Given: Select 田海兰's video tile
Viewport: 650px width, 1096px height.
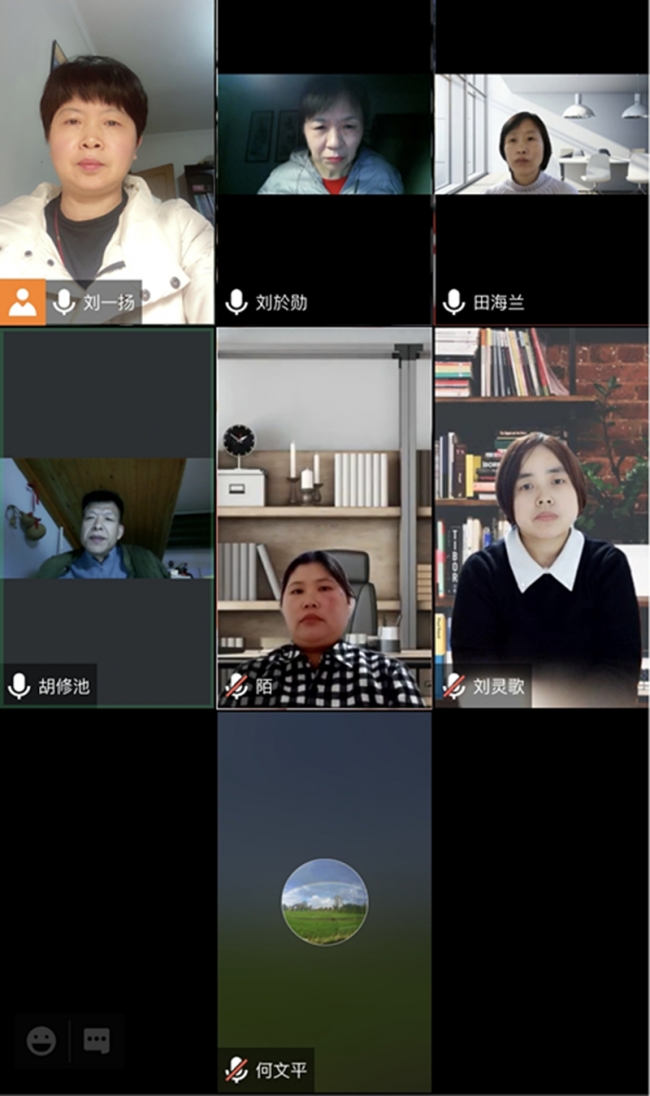Looking at the screenshot, I should tap(542, 162).
